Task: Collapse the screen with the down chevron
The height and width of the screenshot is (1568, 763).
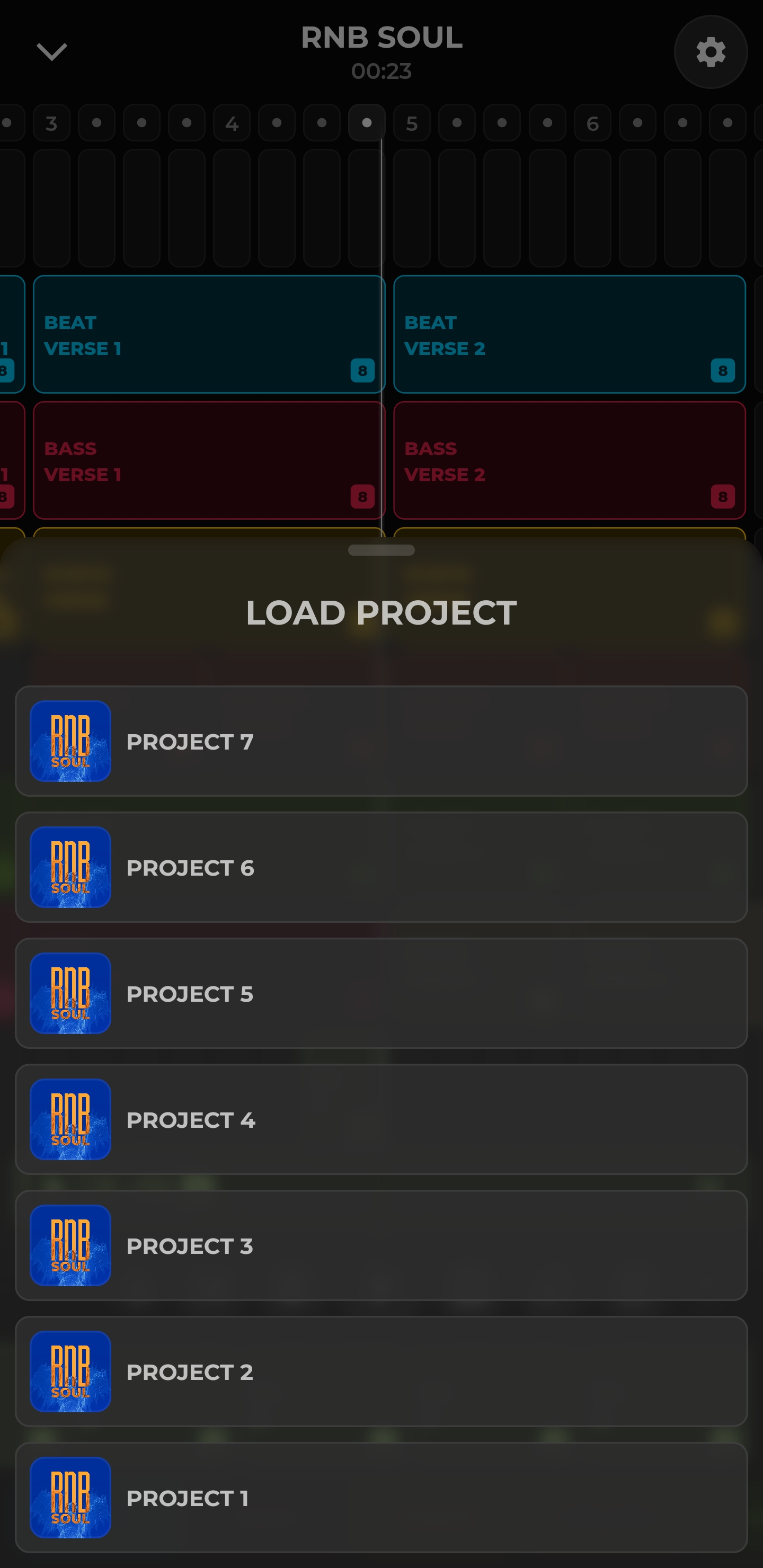Action: tap(52, 52)
